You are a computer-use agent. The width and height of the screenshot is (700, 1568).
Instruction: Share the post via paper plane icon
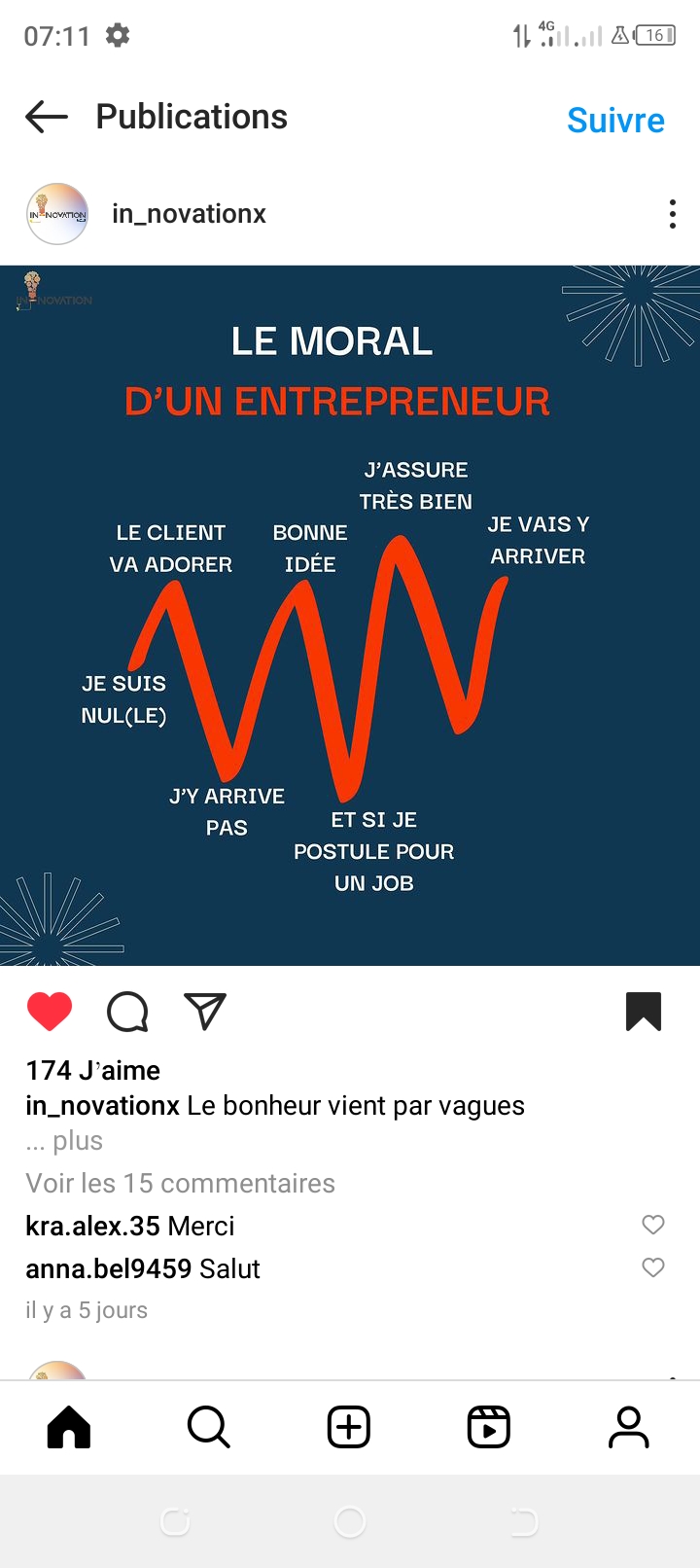205,1012
